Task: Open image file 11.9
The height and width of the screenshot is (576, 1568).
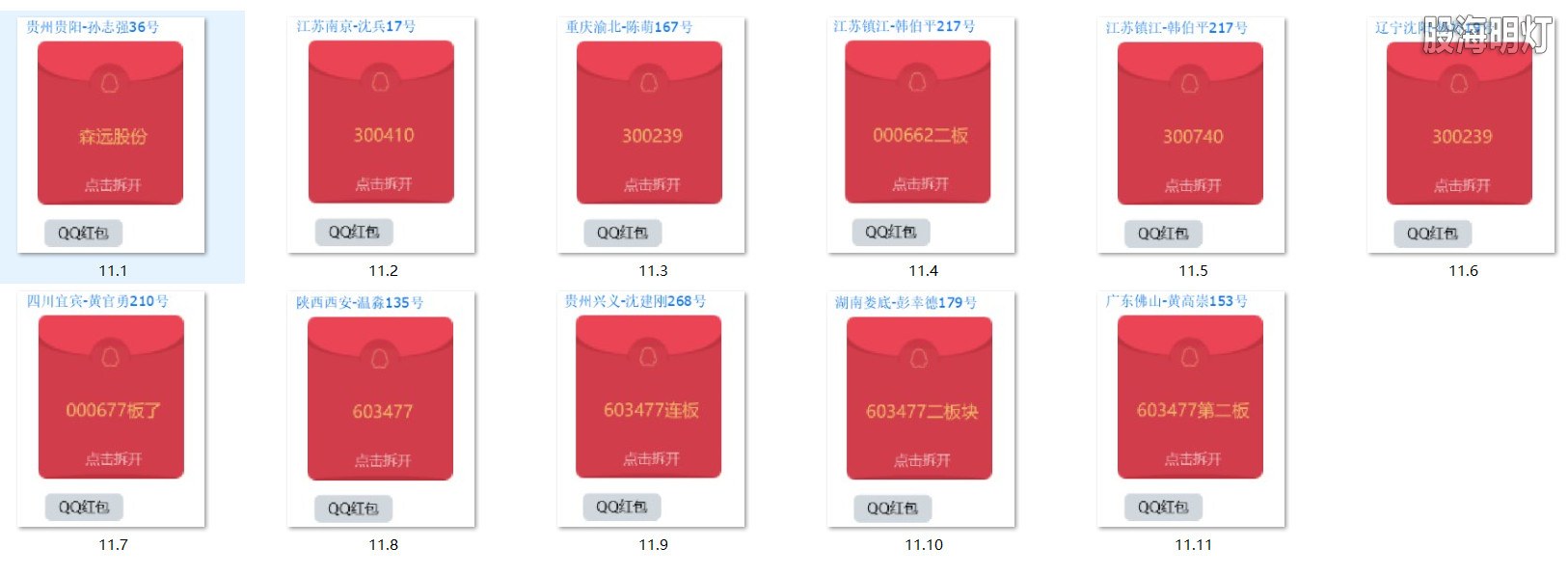Action: coord(651,409)
